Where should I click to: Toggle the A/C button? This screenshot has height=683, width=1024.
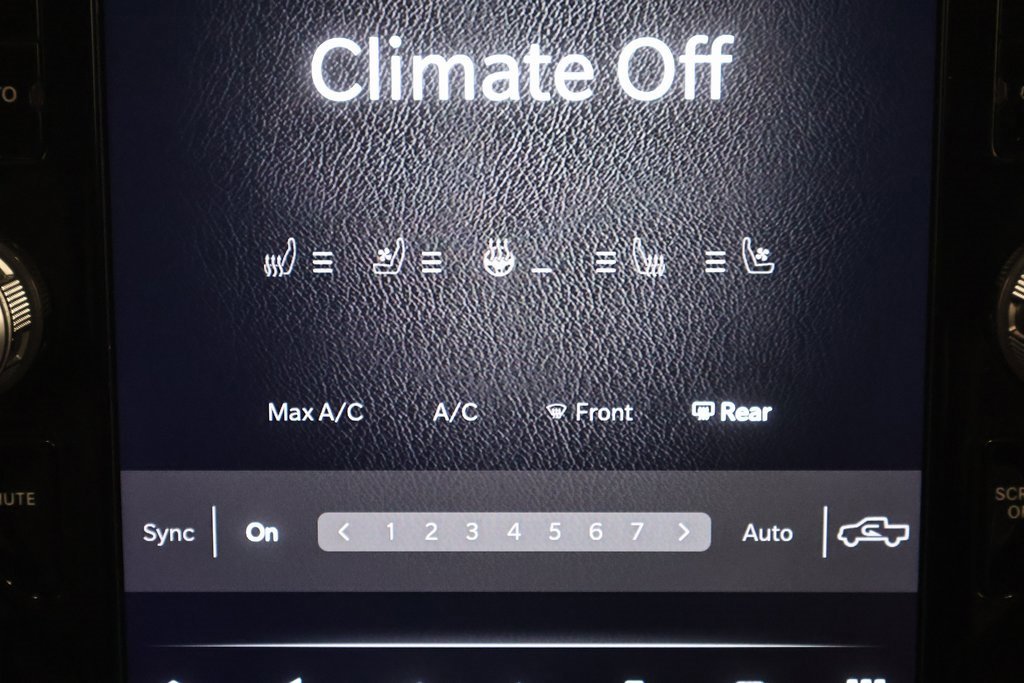point(455,412)
